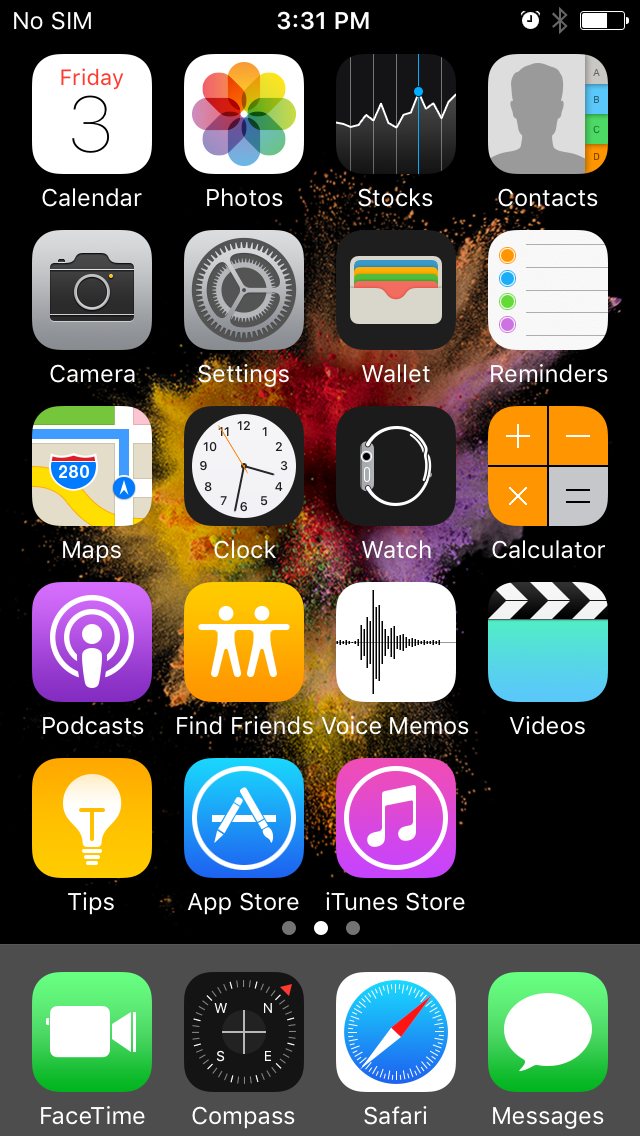
Task: Open Wallet
Action: [x=396, y=290]
